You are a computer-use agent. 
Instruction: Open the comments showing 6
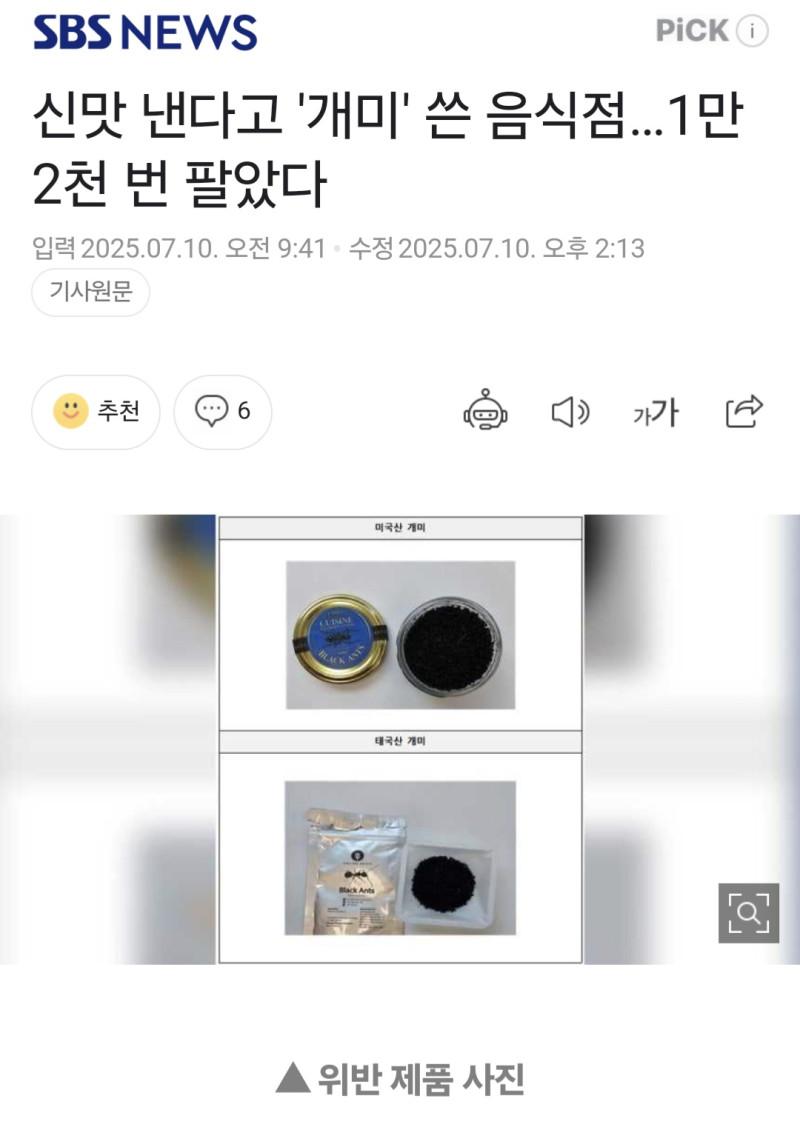222,411
